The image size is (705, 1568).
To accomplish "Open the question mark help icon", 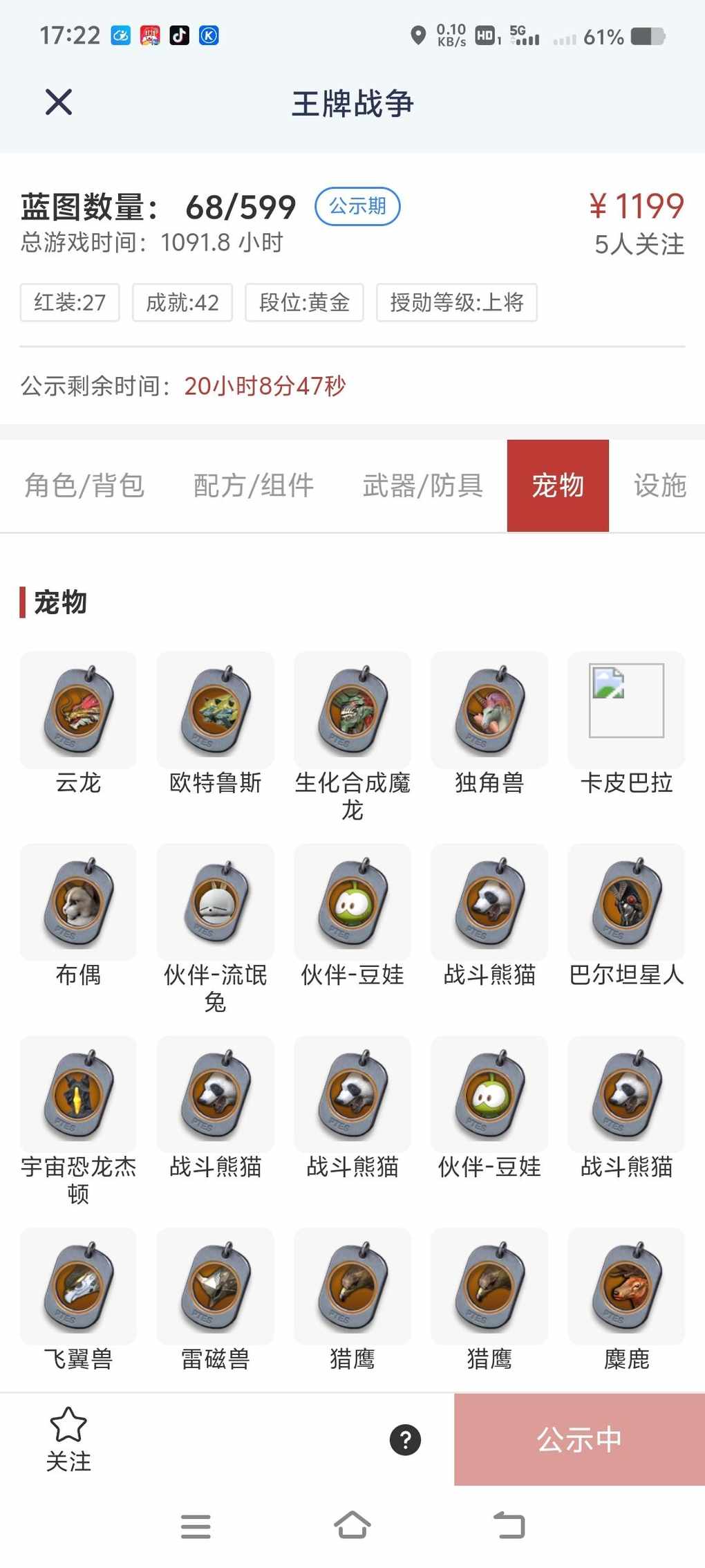I will click(x=405, y=1440).
